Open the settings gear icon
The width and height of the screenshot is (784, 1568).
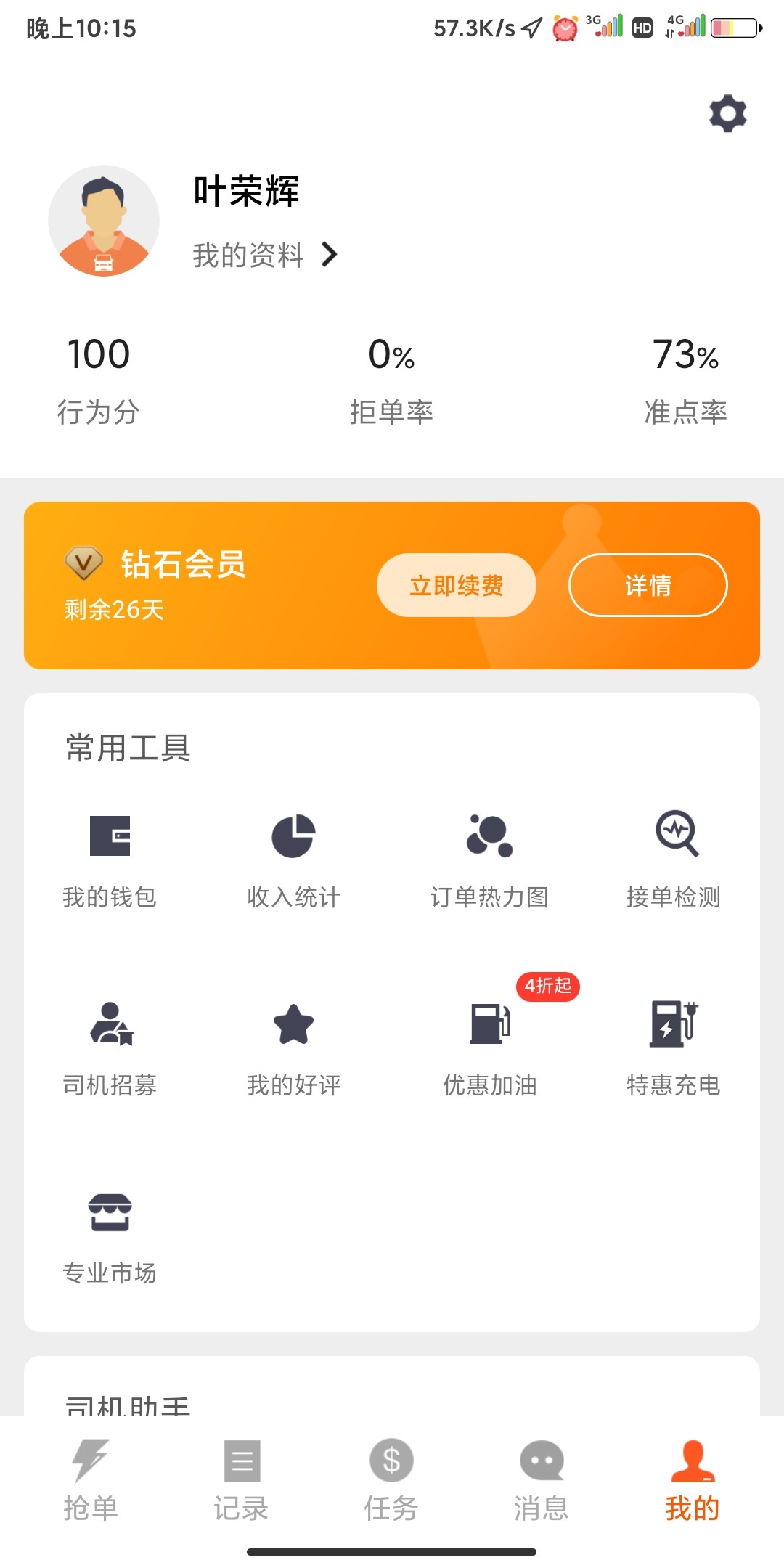727,113
